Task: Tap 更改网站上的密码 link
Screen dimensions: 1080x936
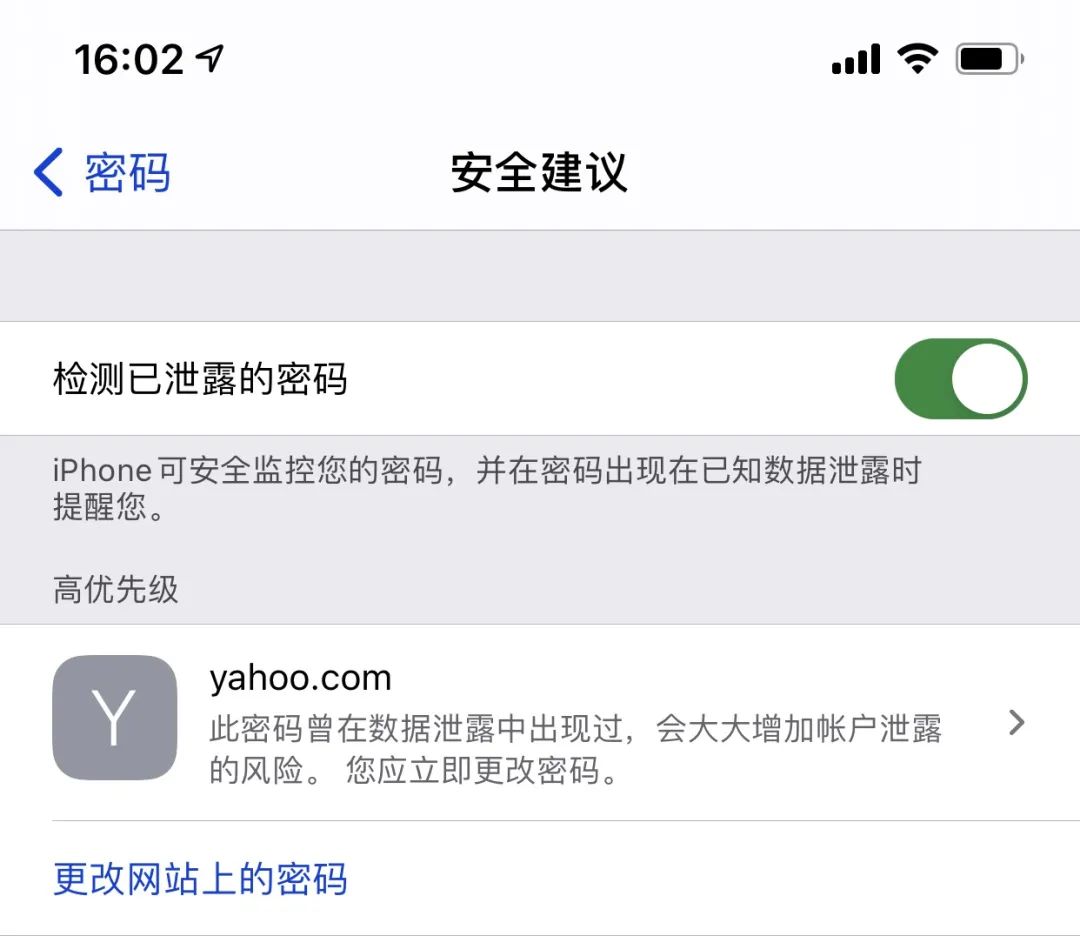Action: click(x=200, y=879)
